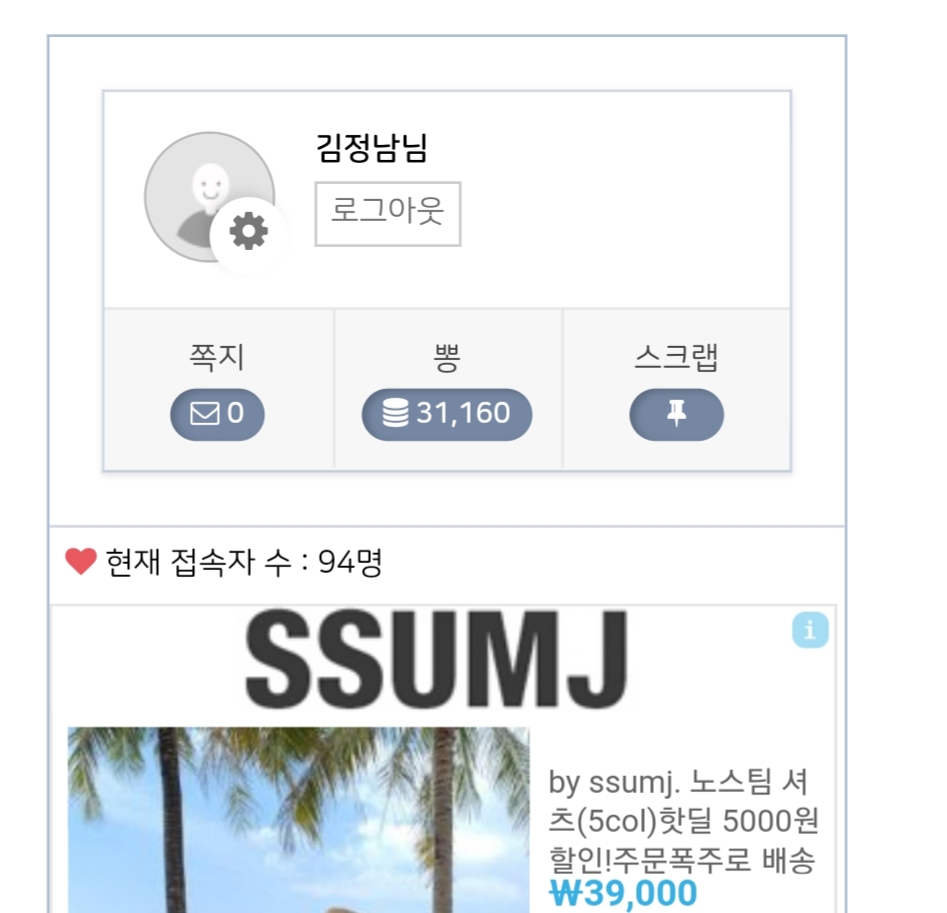Open 스크랩 pinned scraps

[676, 414]
